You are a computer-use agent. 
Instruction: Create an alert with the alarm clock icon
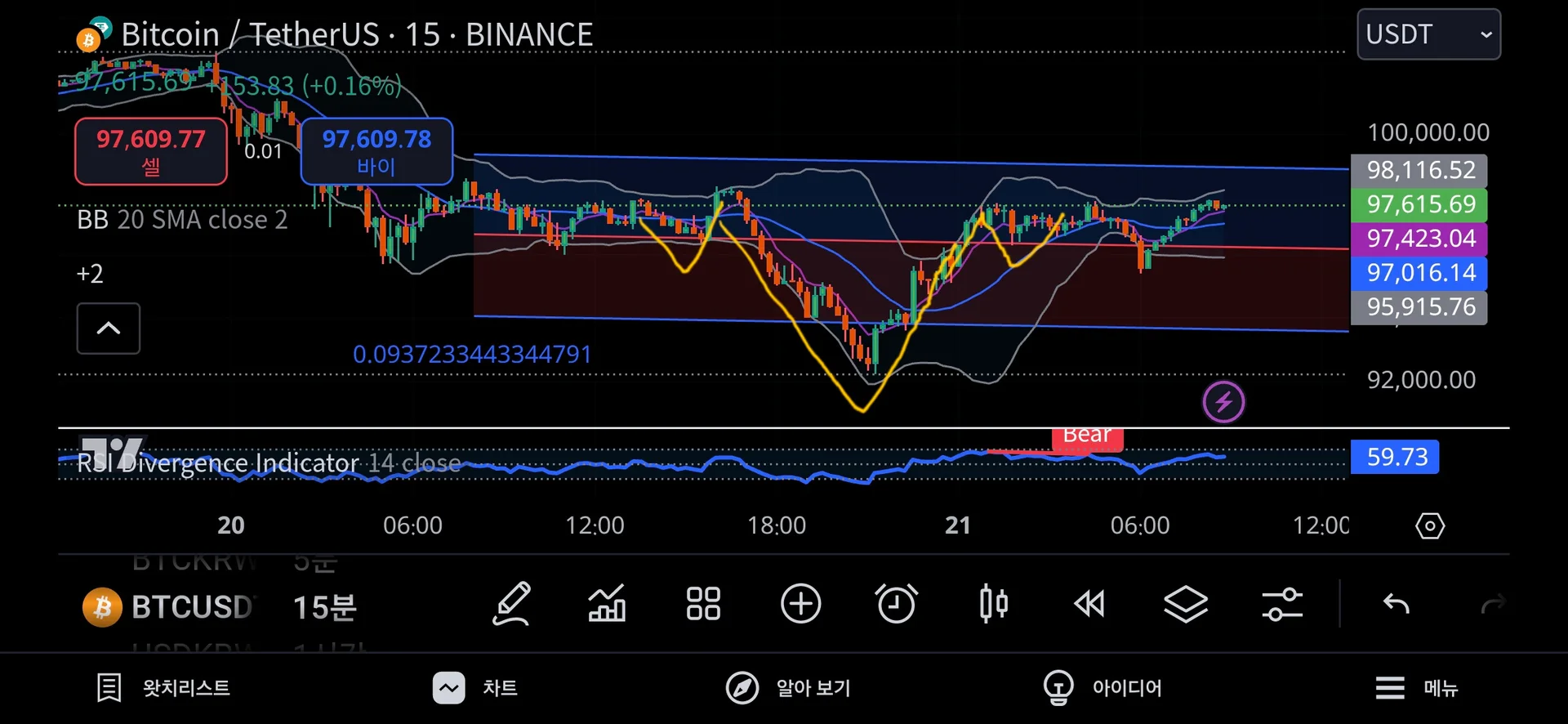896,605
